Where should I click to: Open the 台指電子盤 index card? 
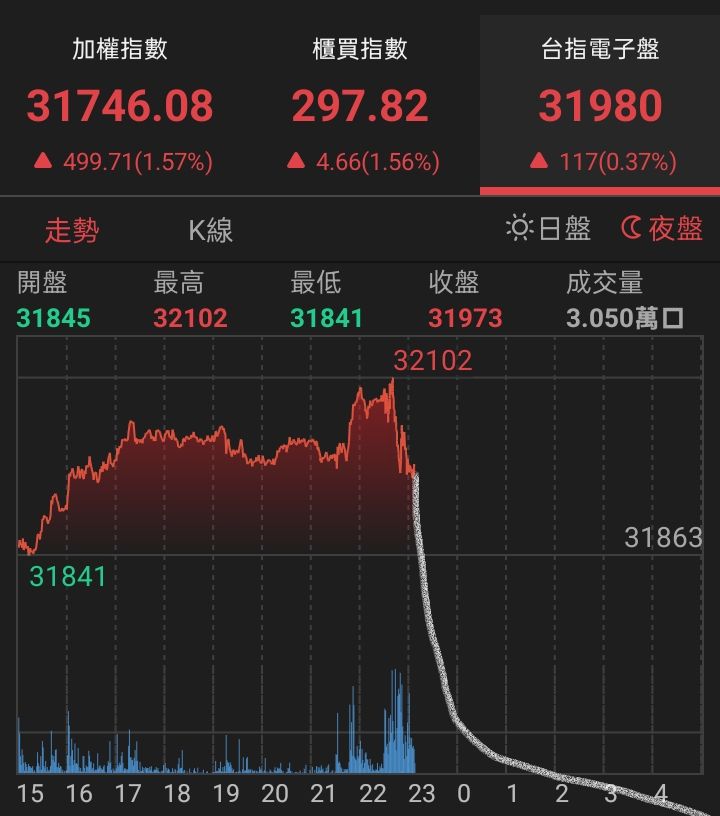(600, 105)
